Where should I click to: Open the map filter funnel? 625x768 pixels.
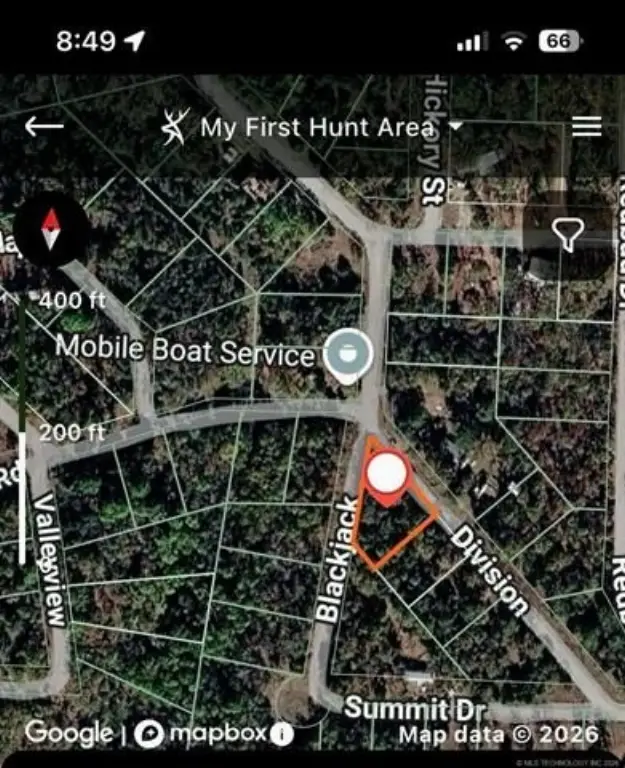(x=568, y=235)
